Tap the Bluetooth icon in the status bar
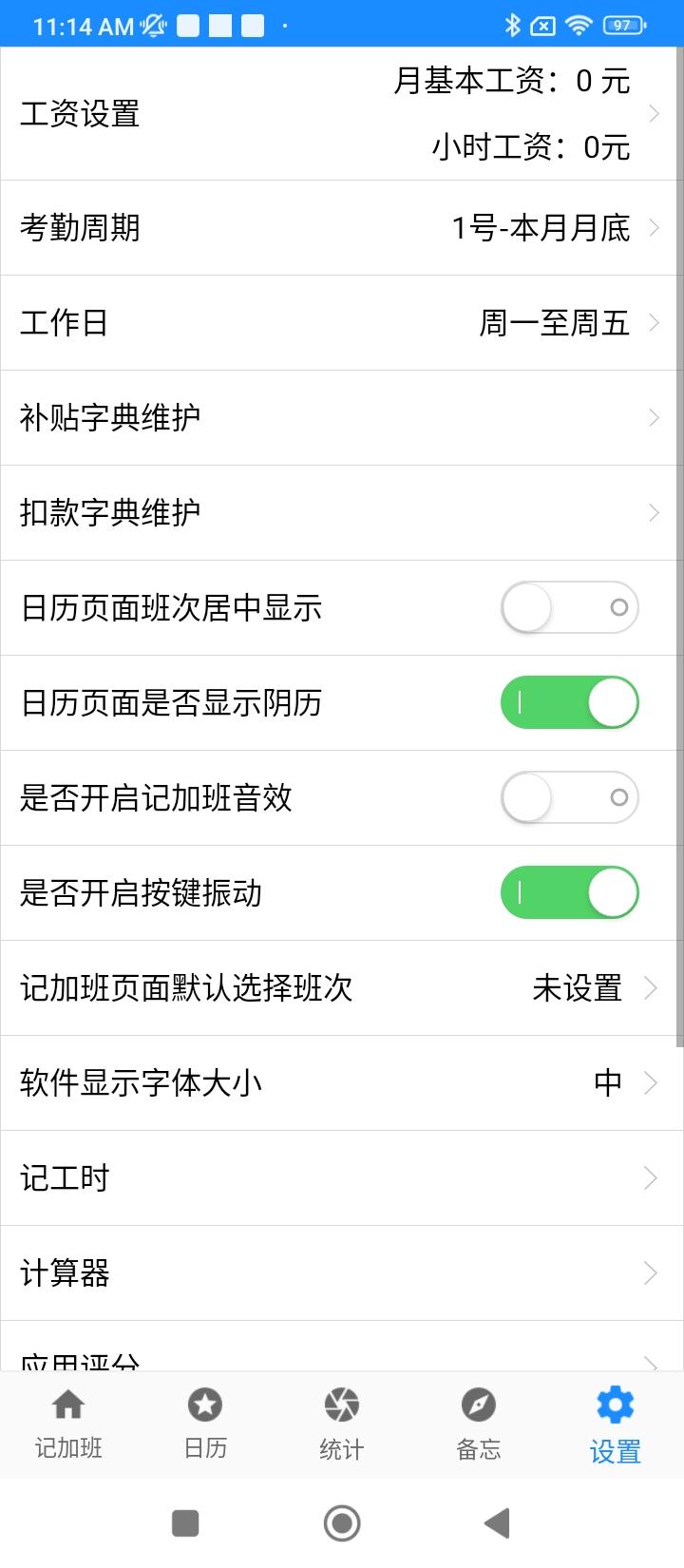 [514, 26]
